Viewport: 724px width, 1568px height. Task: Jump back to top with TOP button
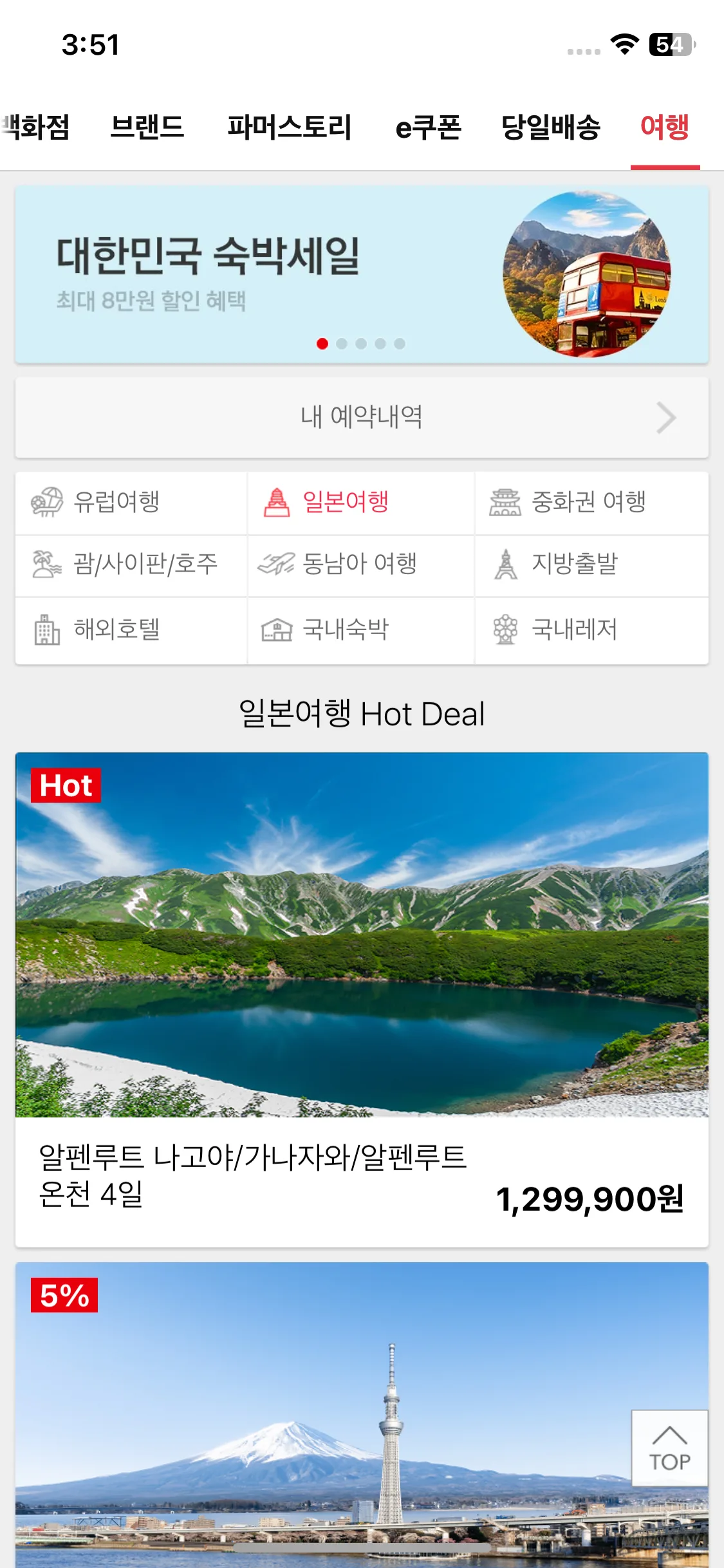669,1448
